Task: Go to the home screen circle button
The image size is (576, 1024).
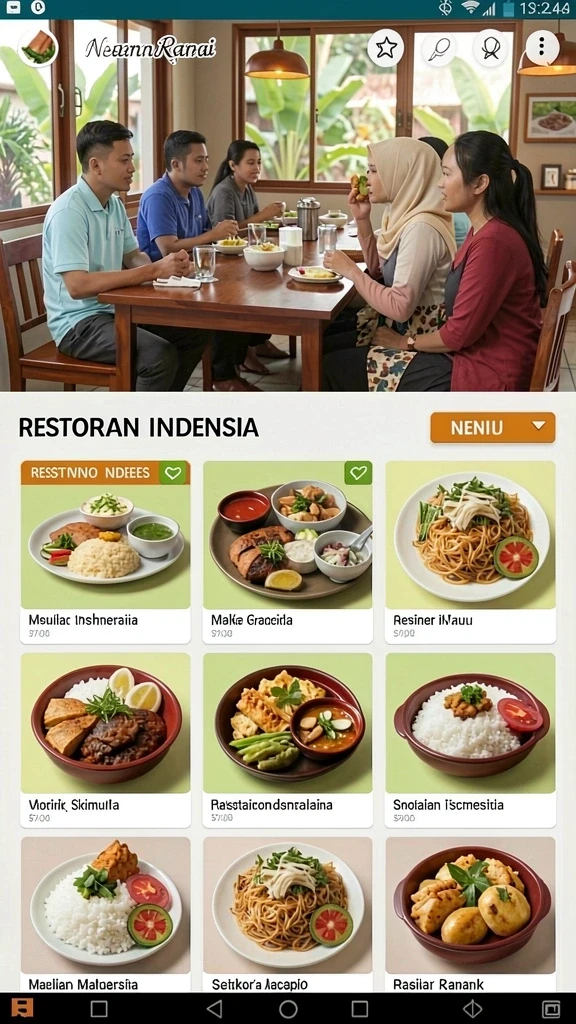Action: point(288,1008)
